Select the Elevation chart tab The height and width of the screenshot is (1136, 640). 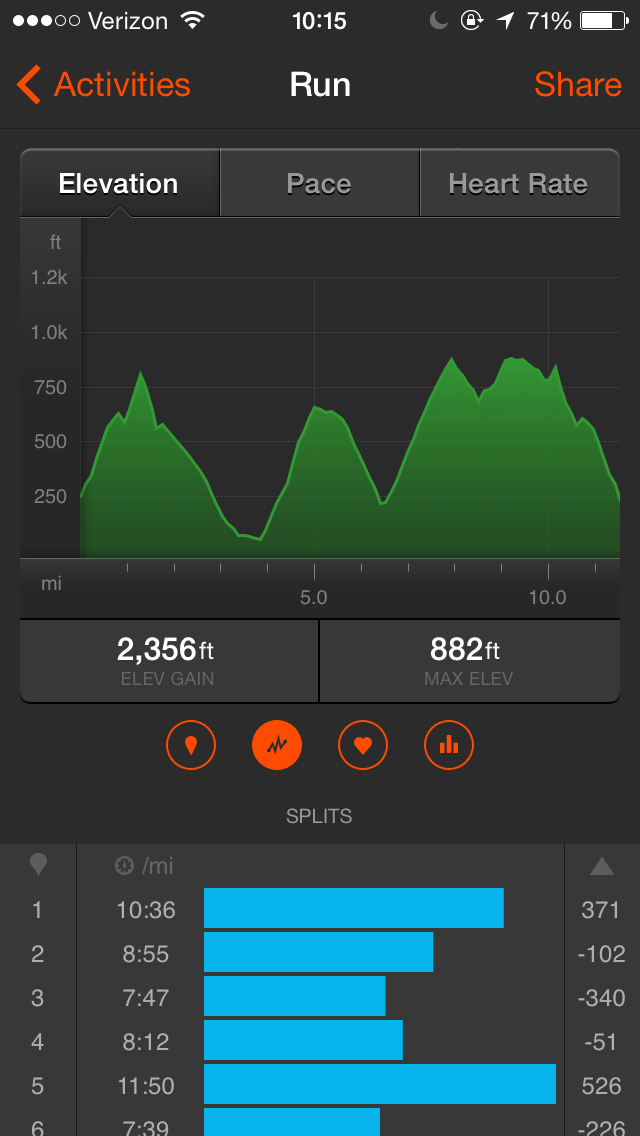point(119,183)
